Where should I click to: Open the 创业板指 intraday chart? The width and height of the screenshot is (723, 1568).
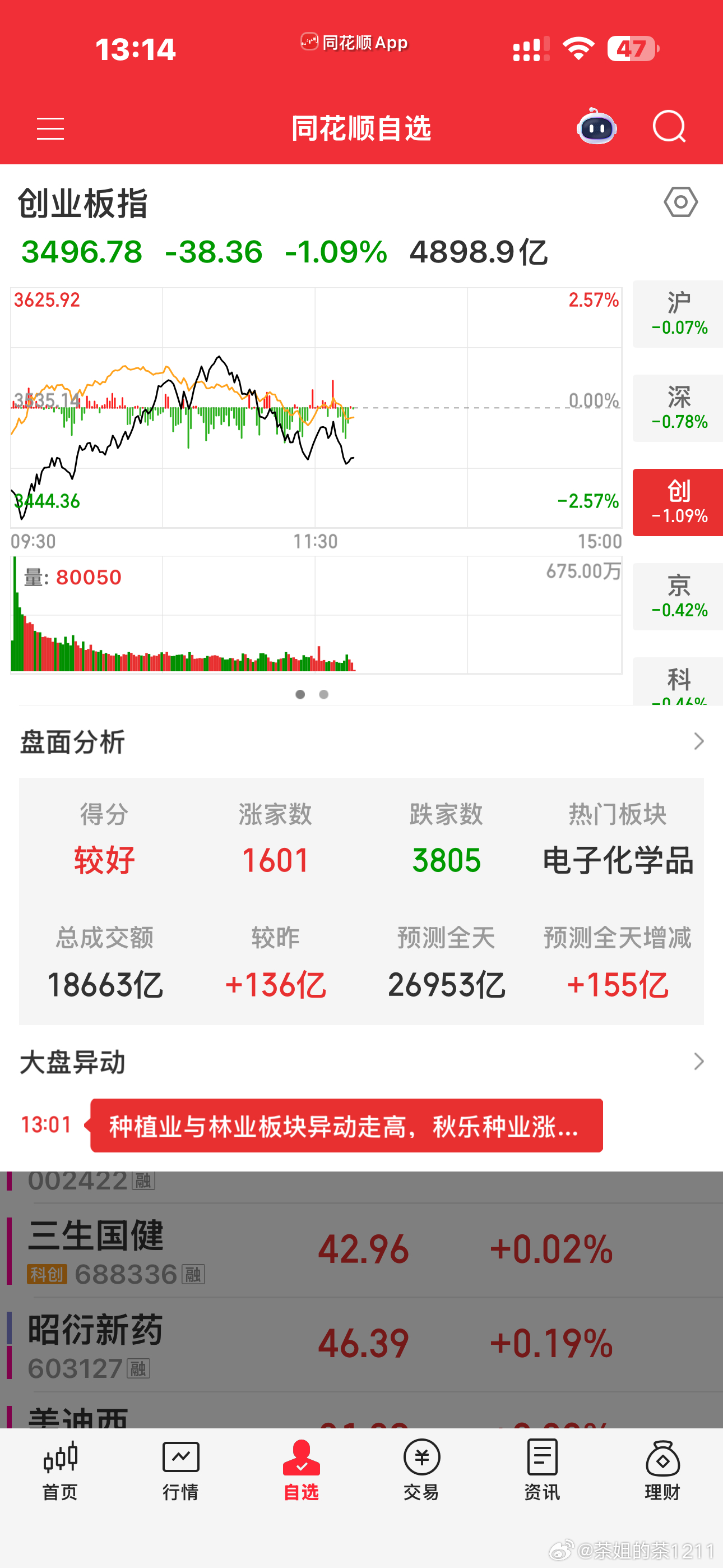pos(316,408)
